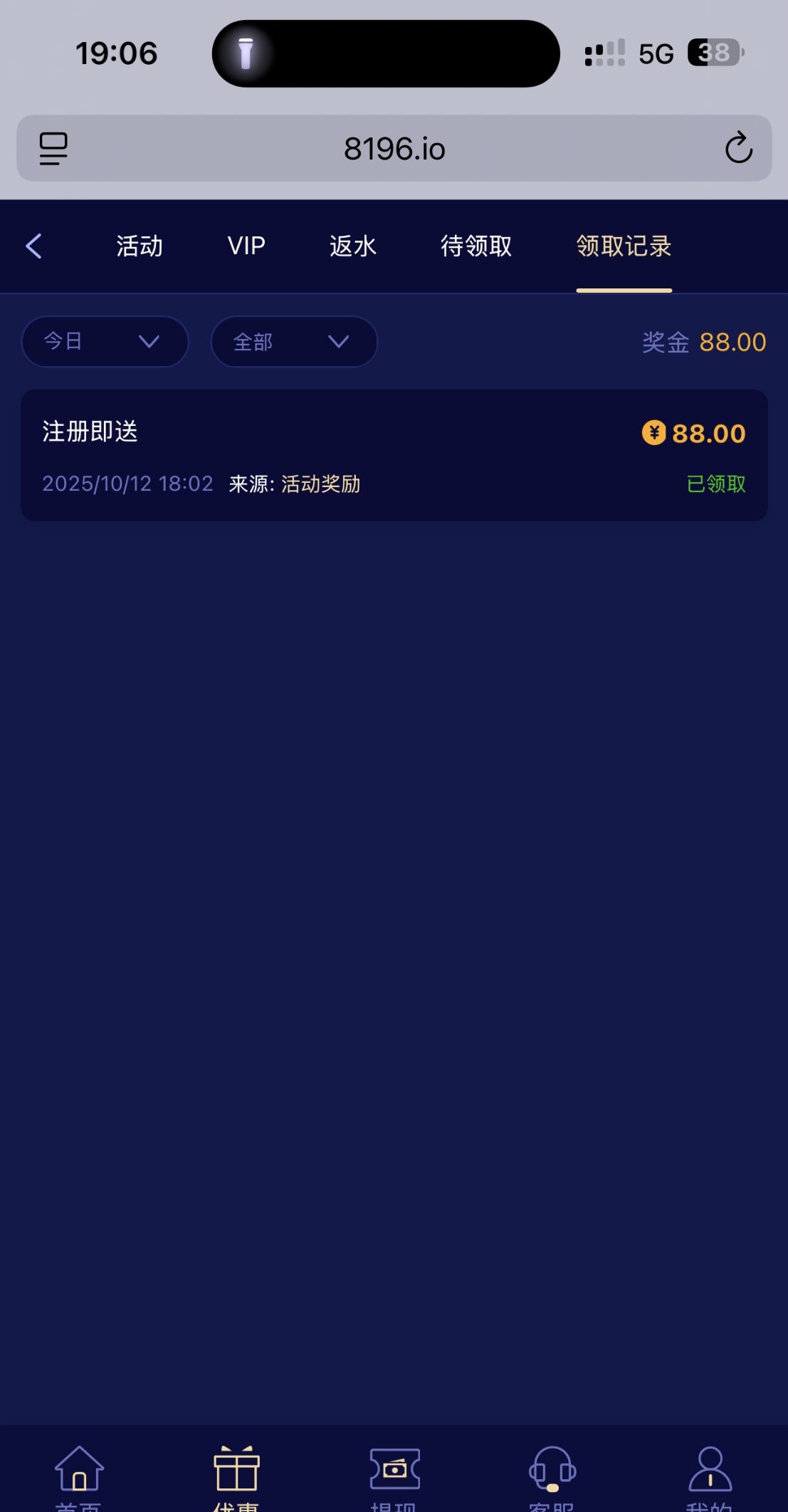Viewport: 788px width, 1512px height.
Task: Switch to the 活动 tab
Action: (x=140, y=245)
